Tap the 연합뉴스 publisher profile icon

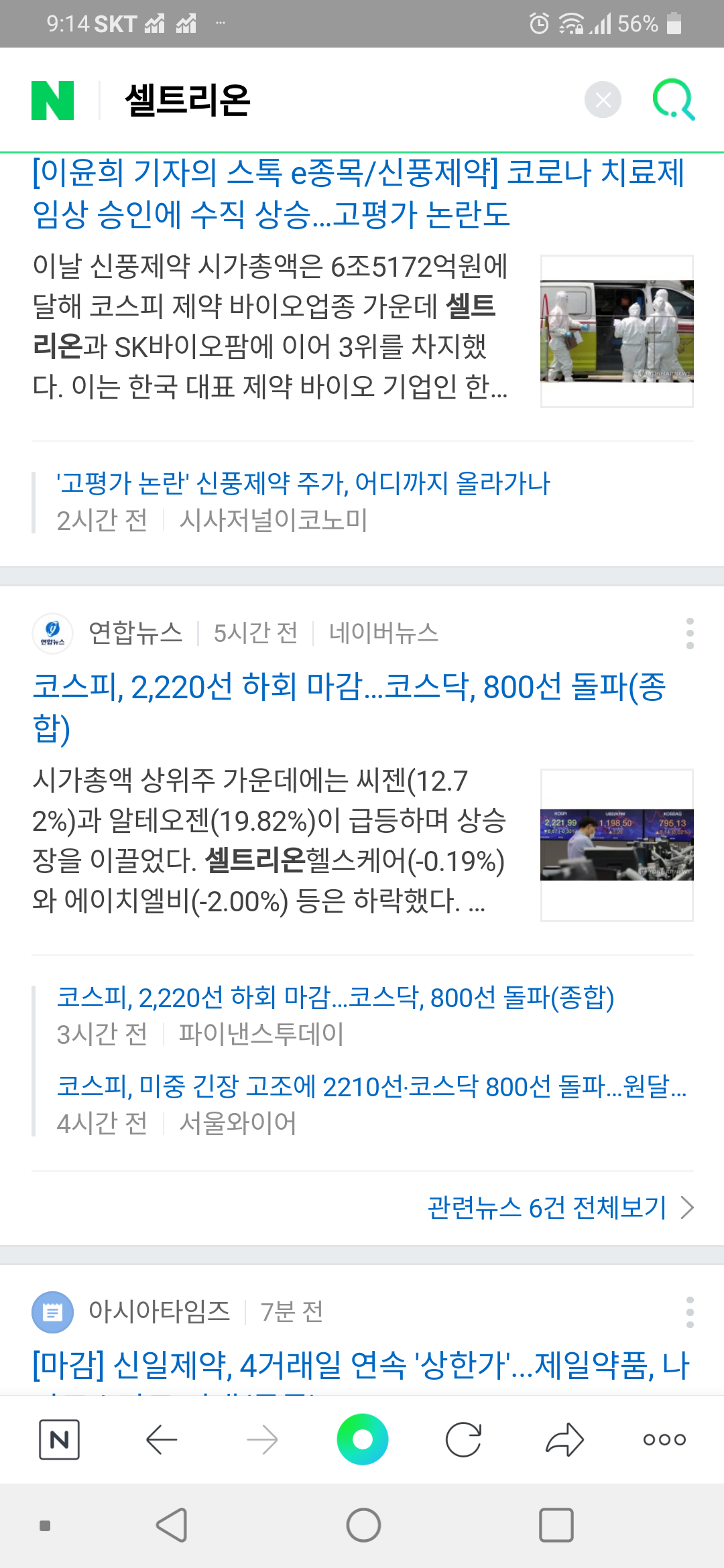click(52, 633)
